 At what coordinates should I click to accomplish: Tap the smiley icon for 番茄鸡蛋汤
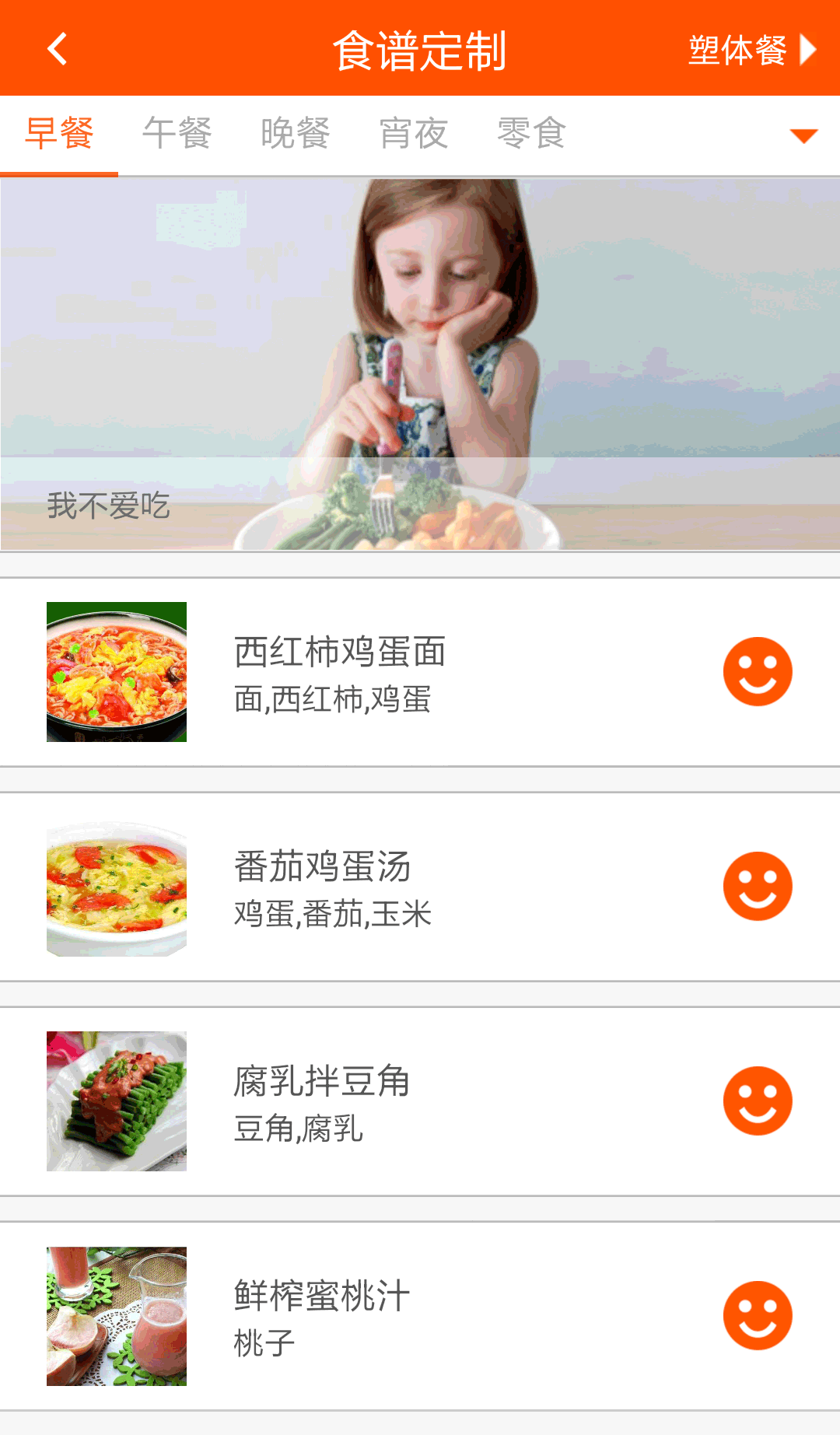[758, 887]
